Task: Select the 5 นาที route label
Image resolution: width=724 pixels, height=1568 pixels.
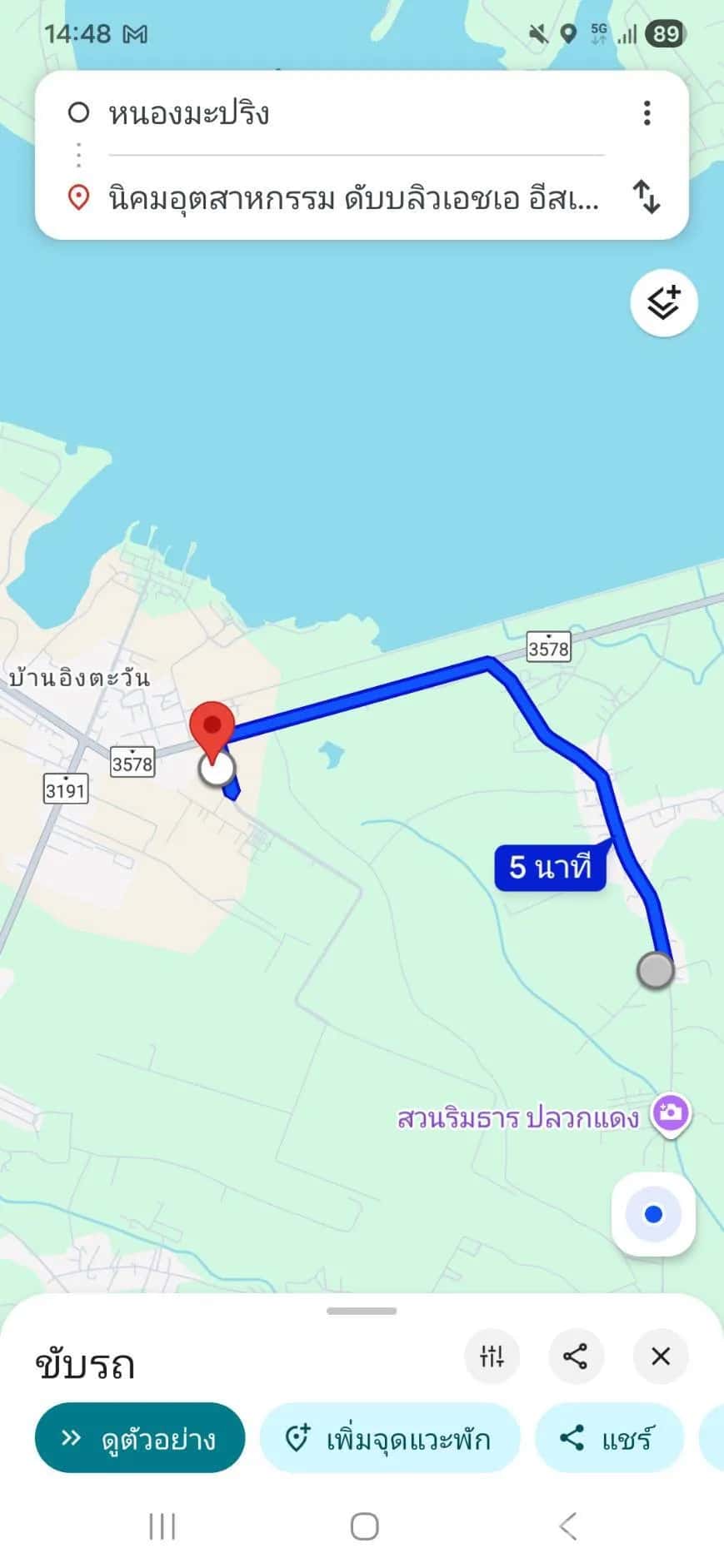Action: [x=550, y=868]
